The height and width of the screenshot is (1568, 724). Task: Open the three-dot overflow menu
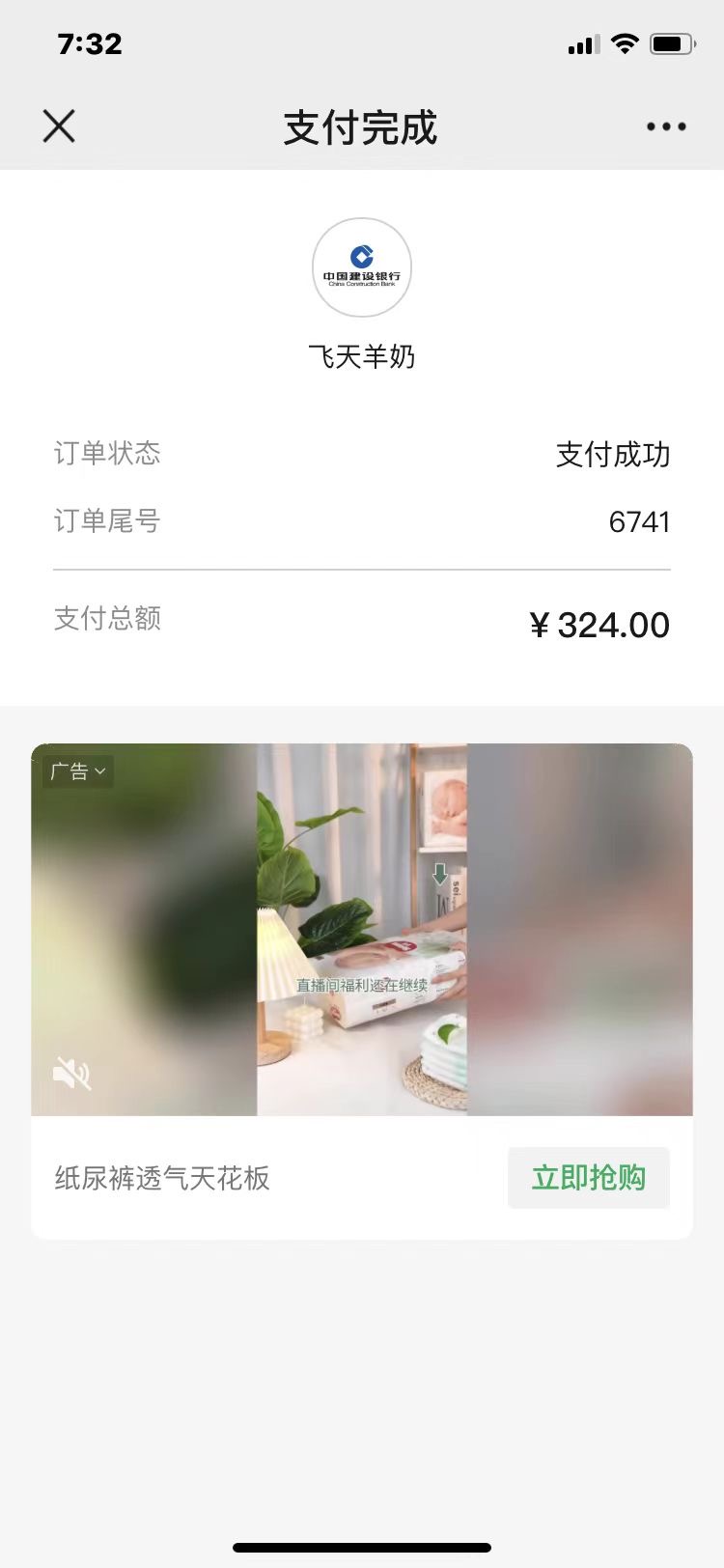(x=666, y=126)
